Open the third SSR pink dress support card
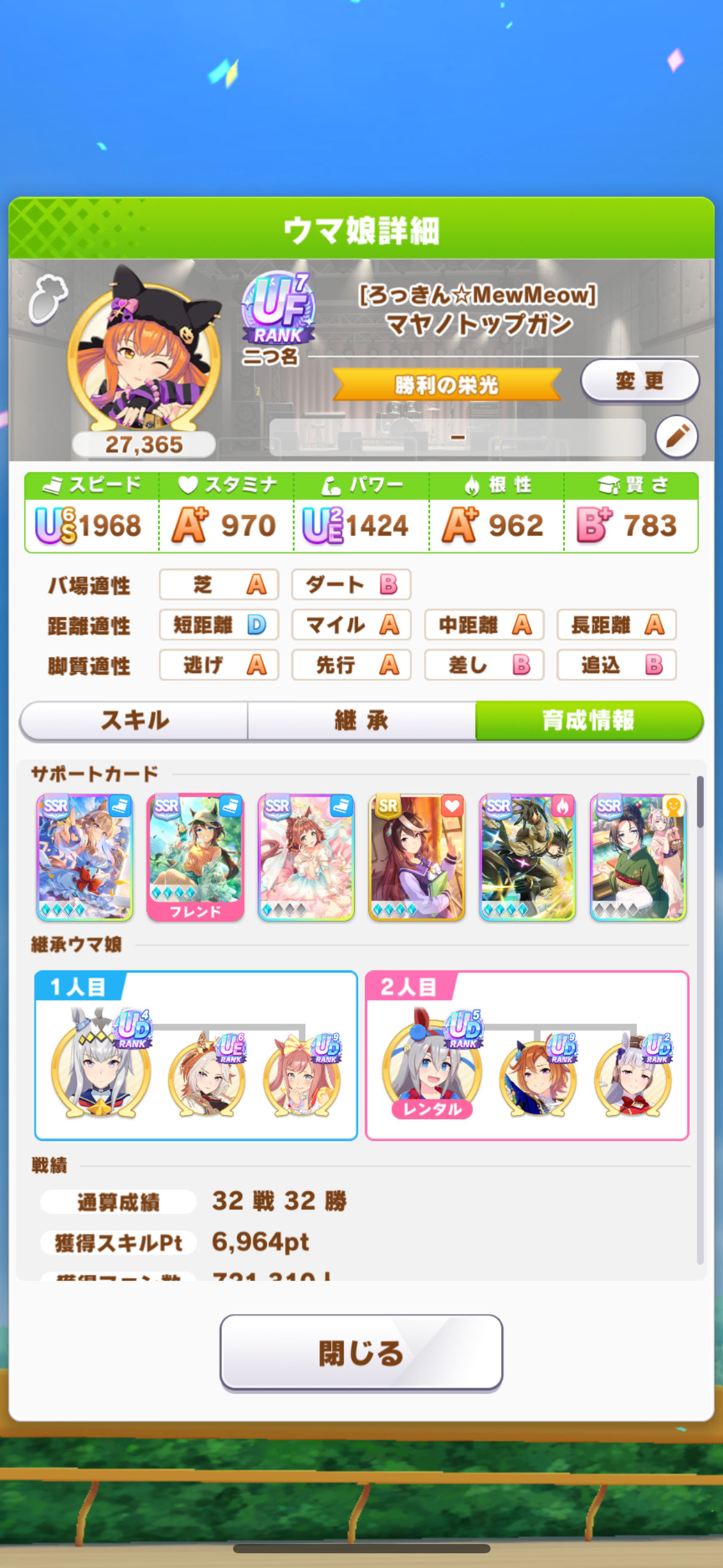723x1568 pixels. tap(306, 857)
